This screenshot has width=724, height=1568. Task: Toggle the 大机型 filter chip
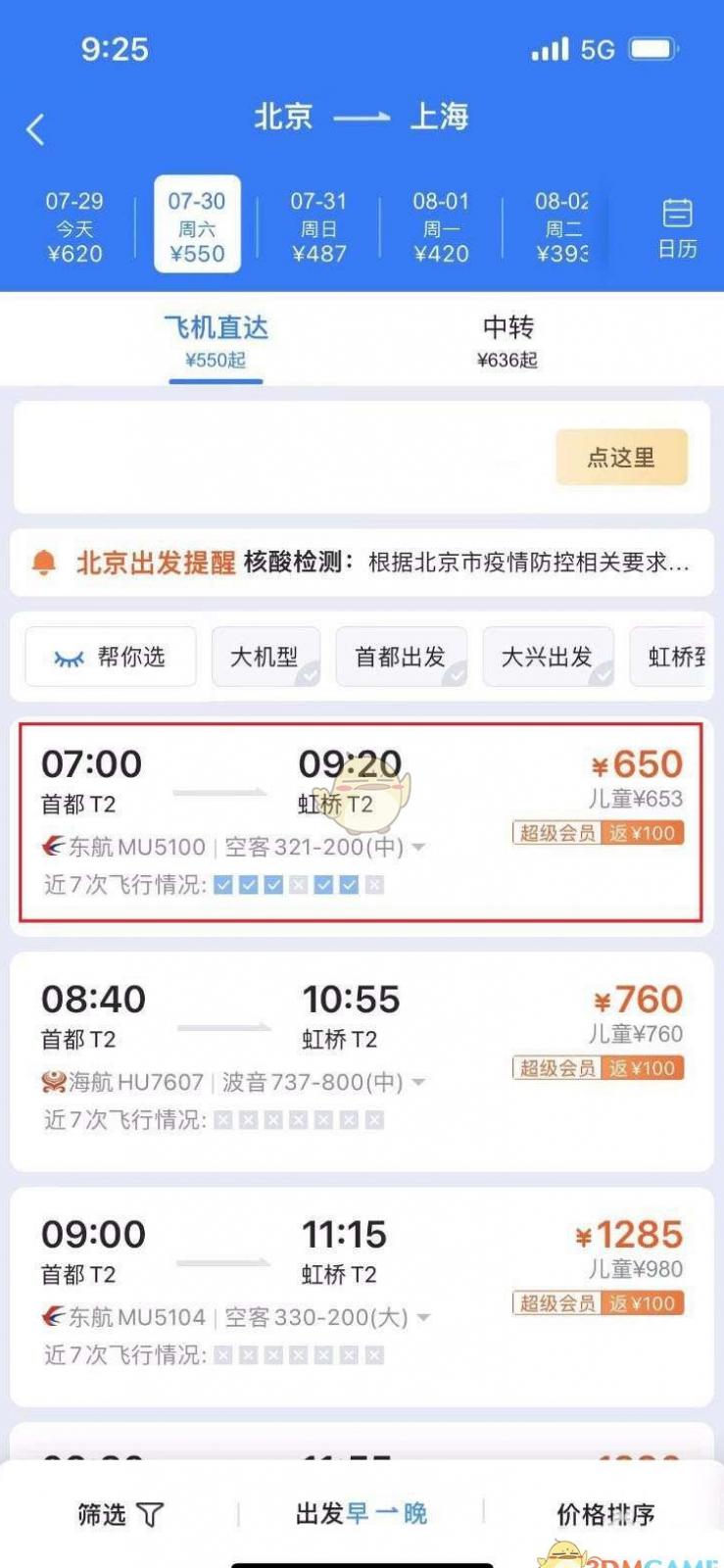(x=265, y=657)
